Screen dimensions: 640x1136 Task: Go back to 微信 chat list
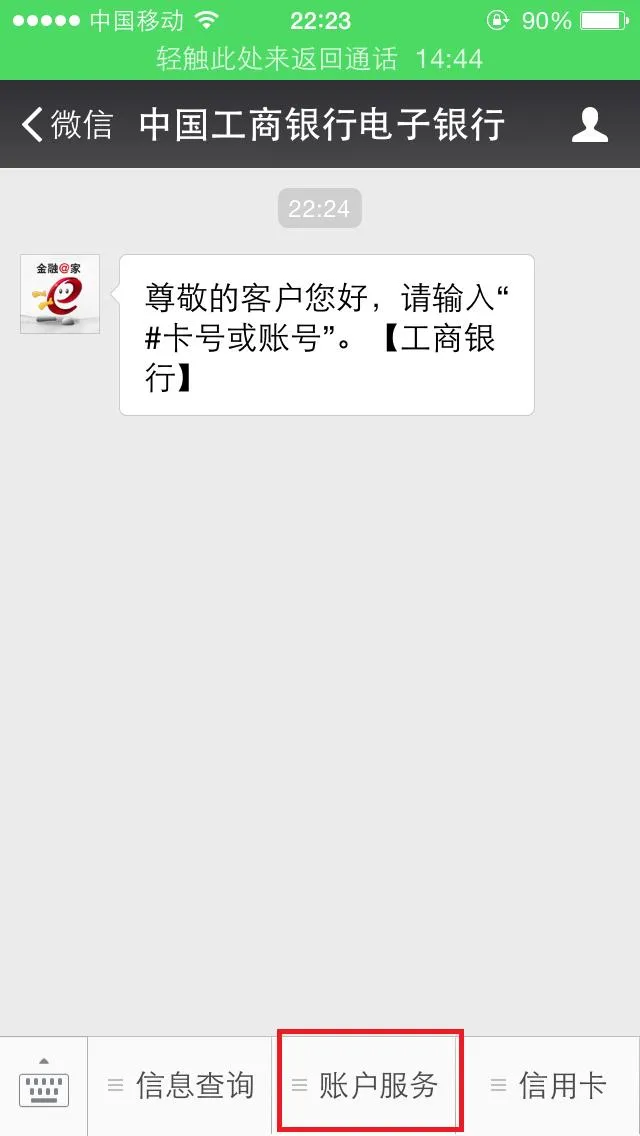68,125
